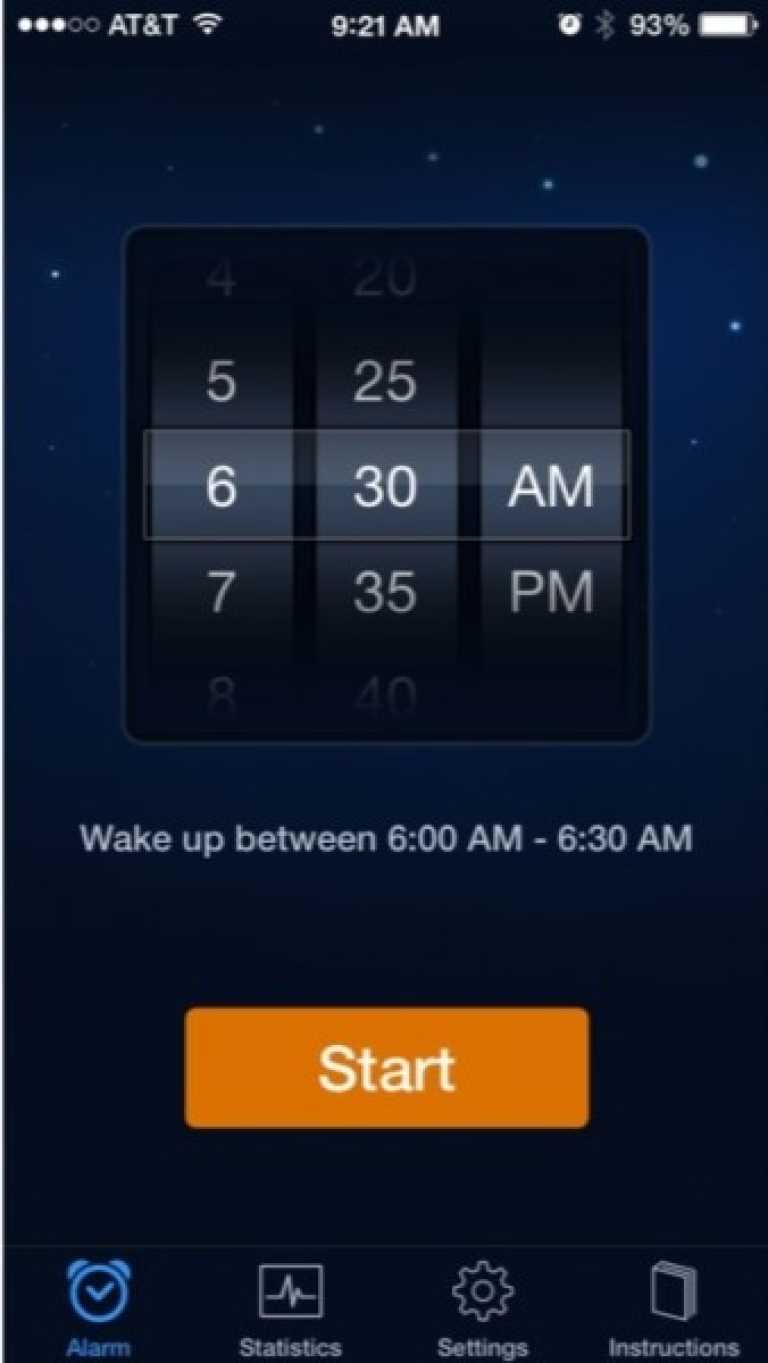Select the Alarm tab

pos(98,1307)
